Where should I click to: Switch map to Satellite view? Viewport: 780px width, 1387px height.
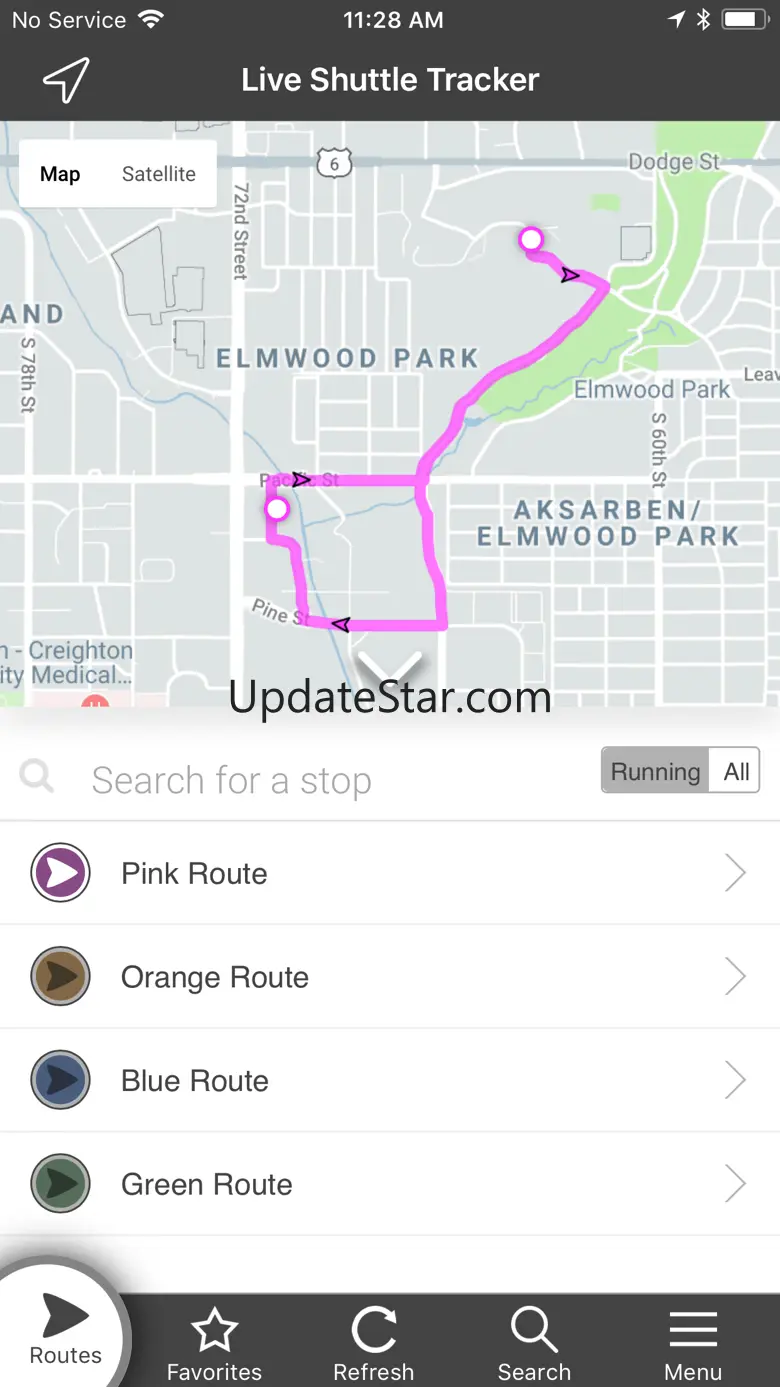pyautogui.click(x=158, y=174)
